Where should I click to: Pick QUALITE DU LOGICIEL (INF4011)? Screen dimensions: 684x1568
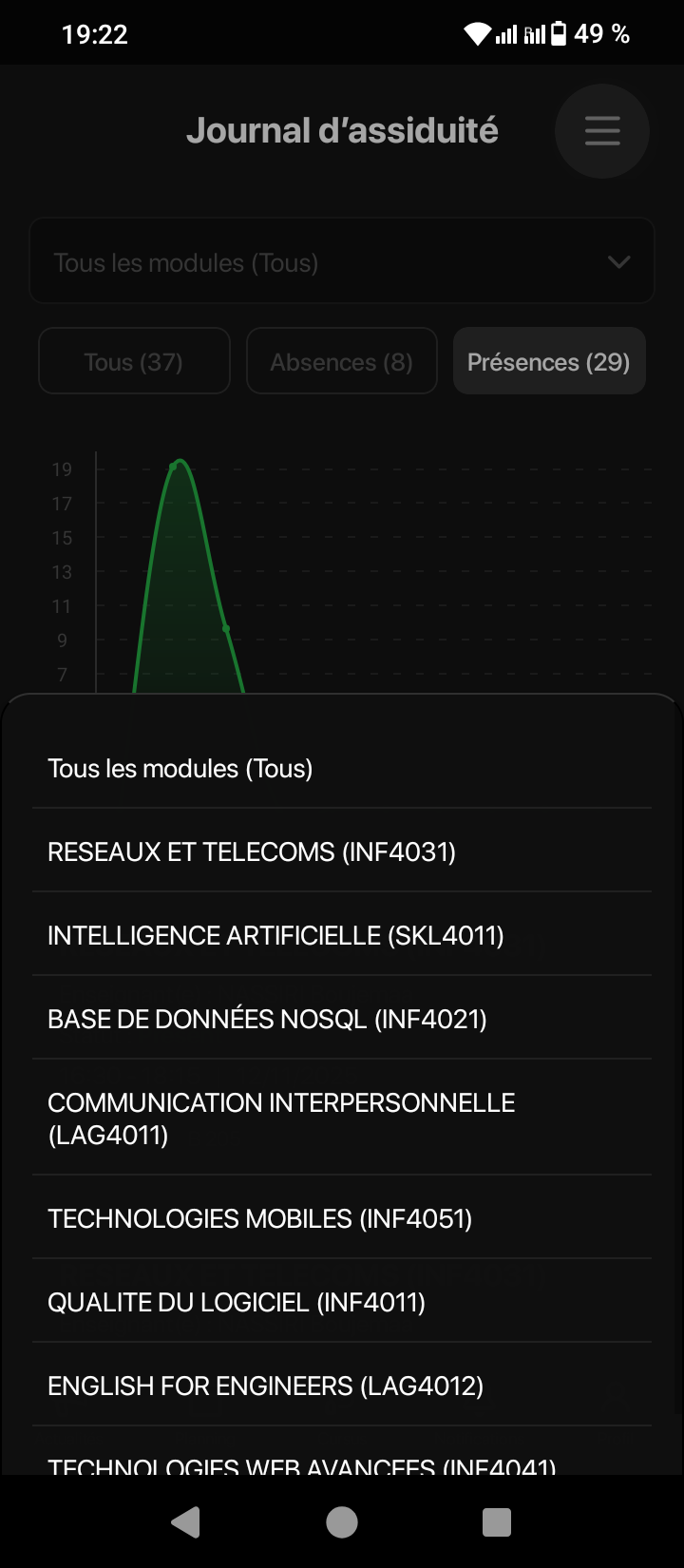coord(237,1302)
